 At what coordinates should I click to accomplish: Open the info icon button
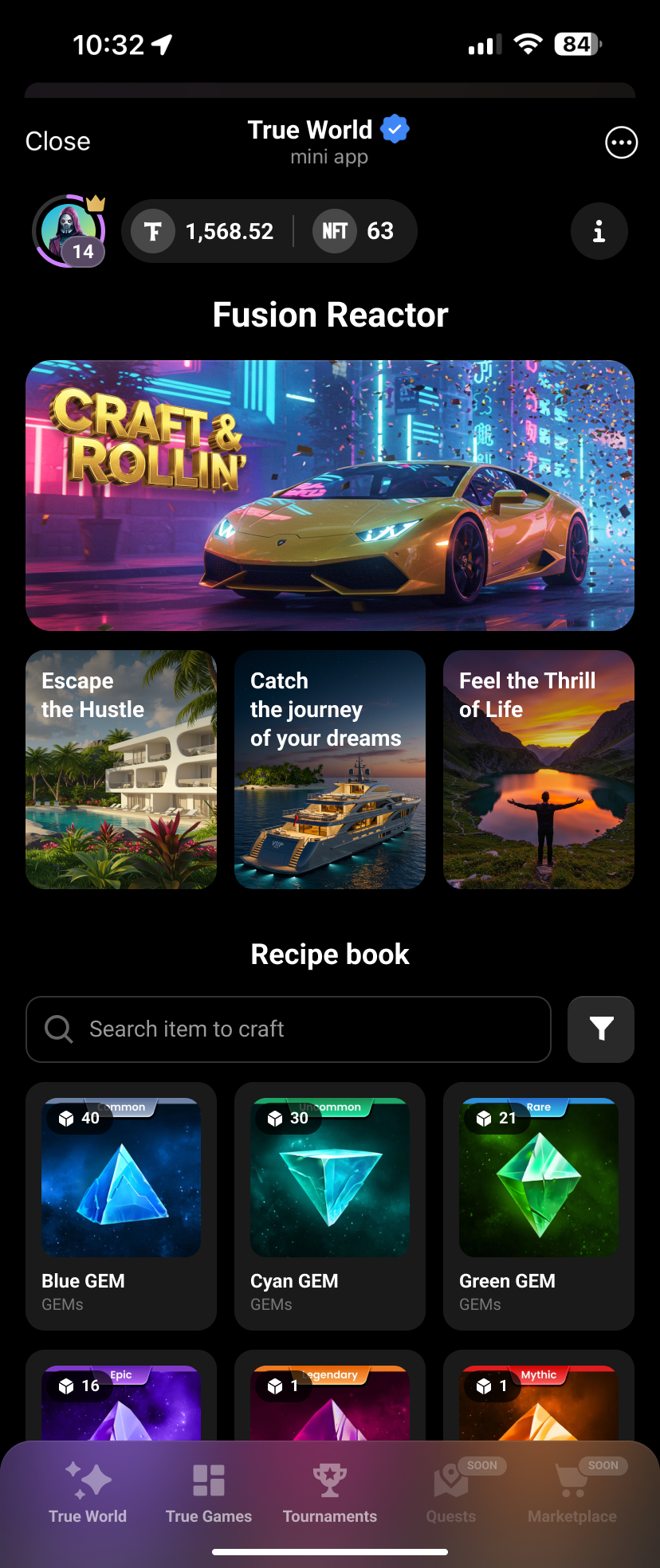[x=599, y=231]
